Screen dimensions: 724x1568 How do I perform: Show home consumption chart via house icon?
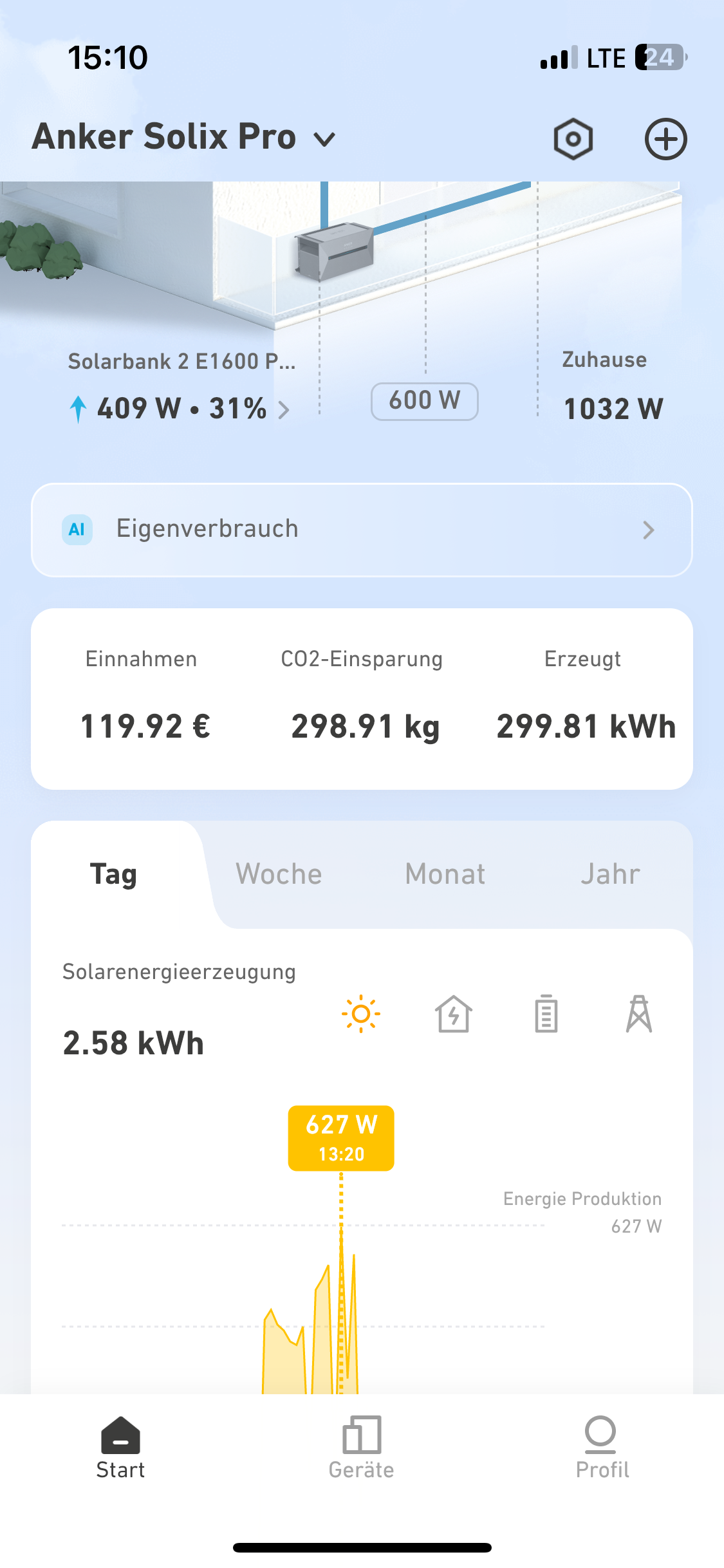[454, 1014]
